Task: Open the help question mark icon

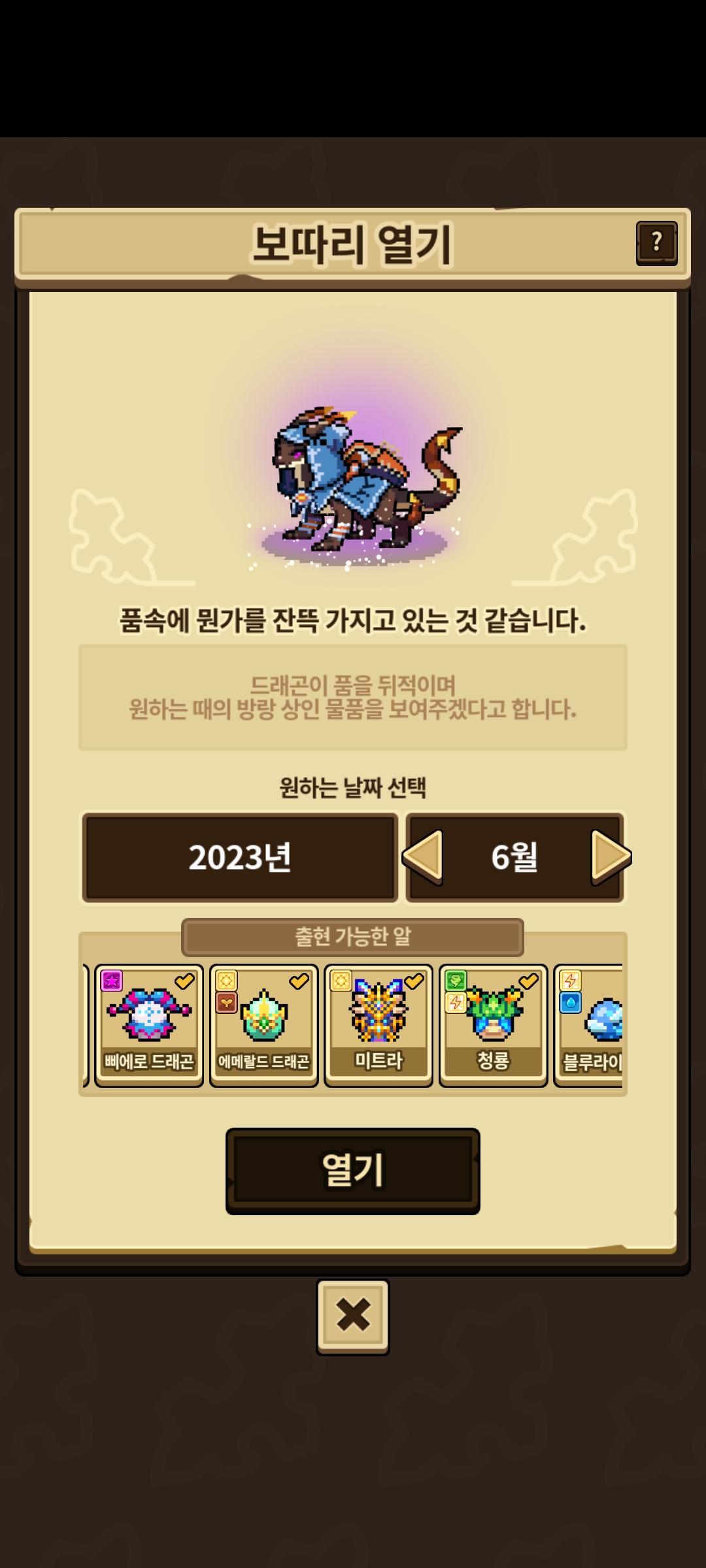Action: pyautogui.click(x=656, y=243)
